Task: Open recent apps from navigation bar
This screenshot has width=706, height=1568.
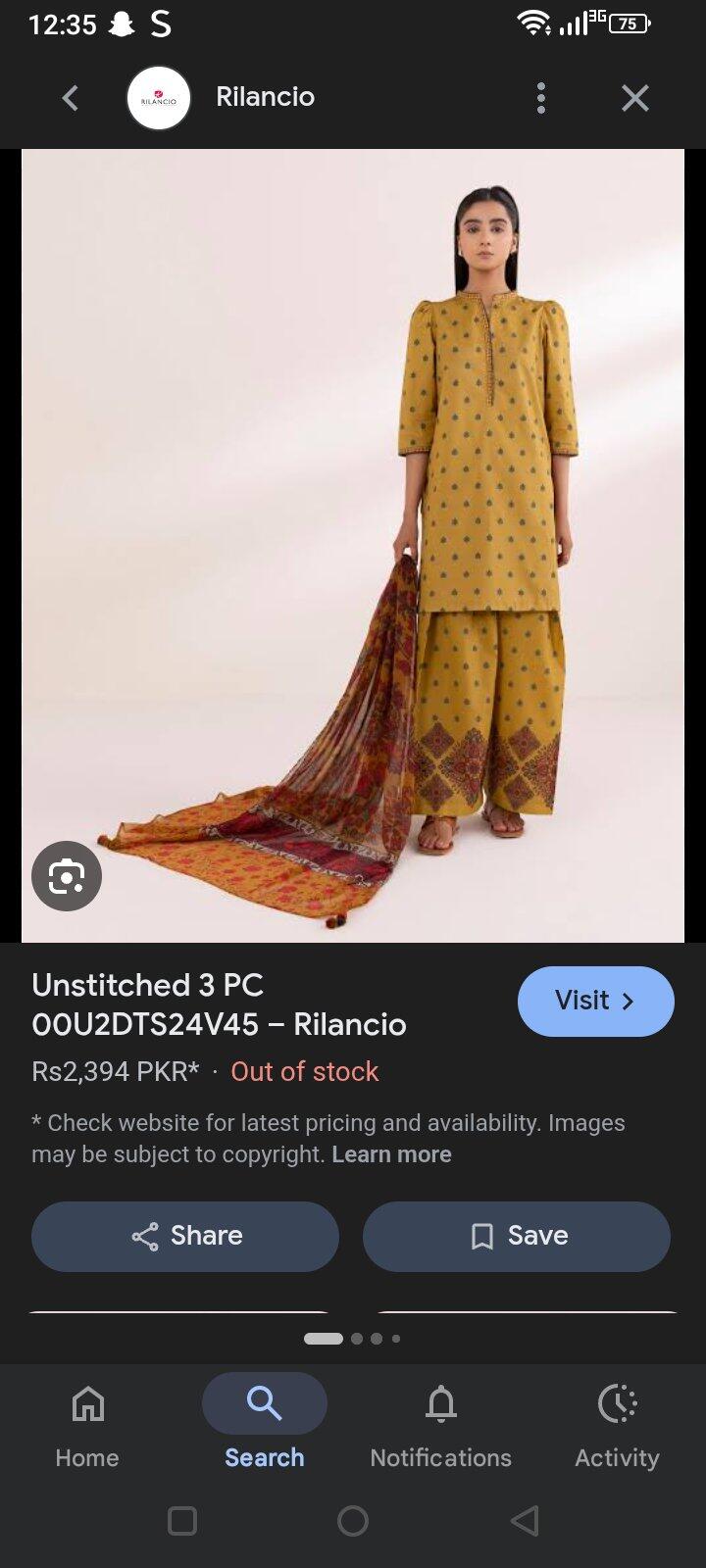Action: tap(182, 1521)
